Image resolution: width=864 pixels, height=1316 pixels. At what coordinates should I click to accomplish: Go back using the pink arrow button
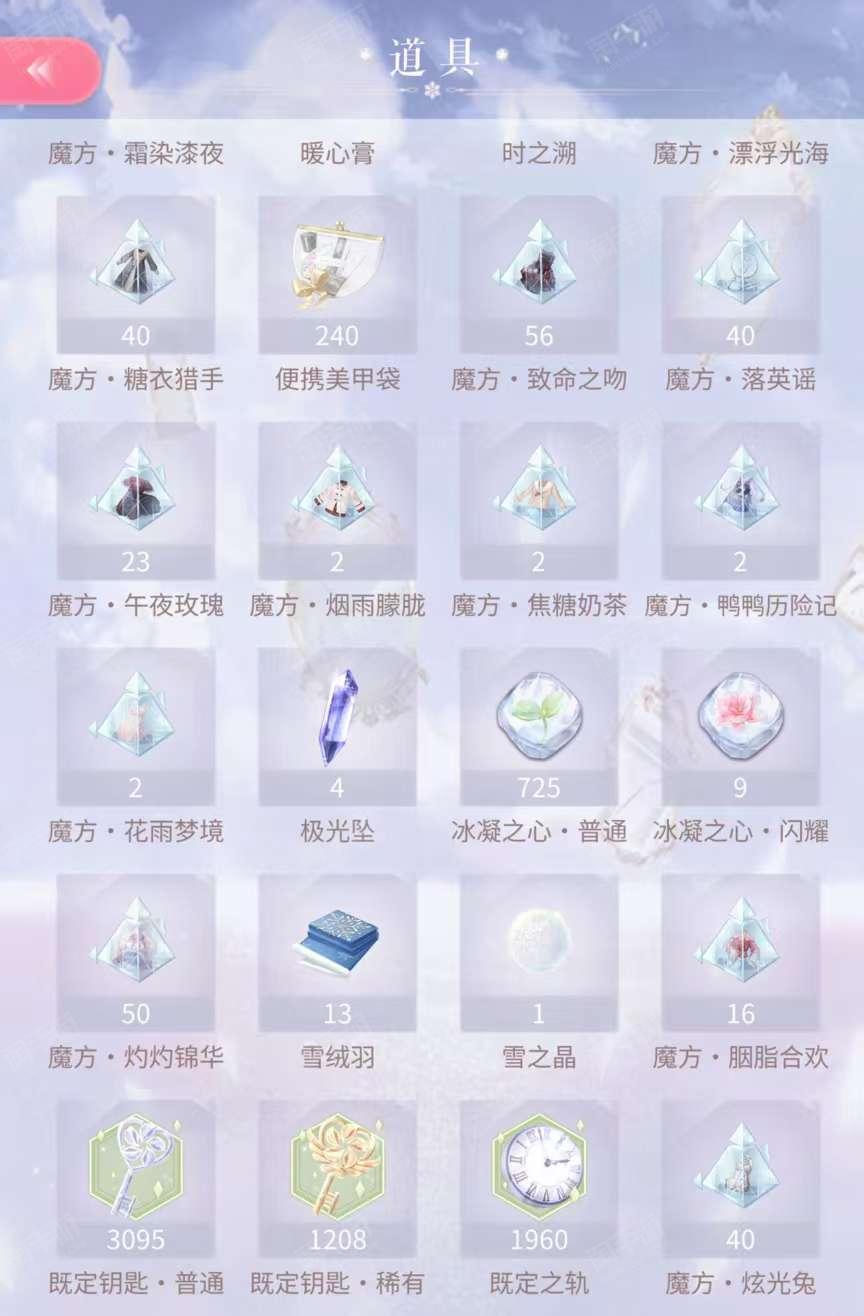click(48, 71)
